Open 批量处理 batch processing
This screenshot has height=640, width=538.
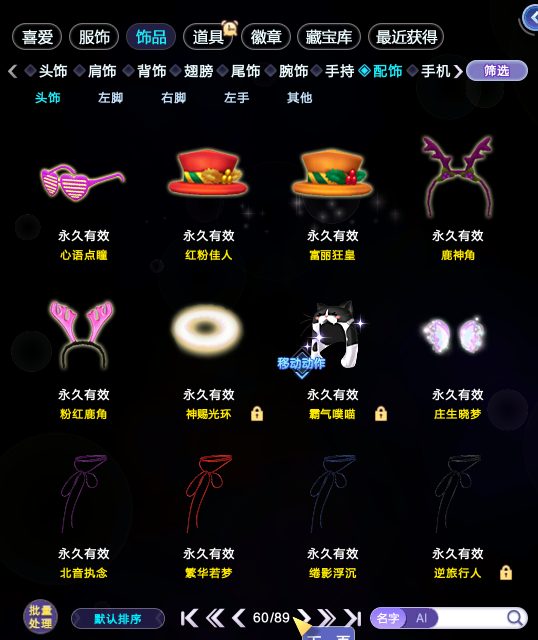pos(40,617)
